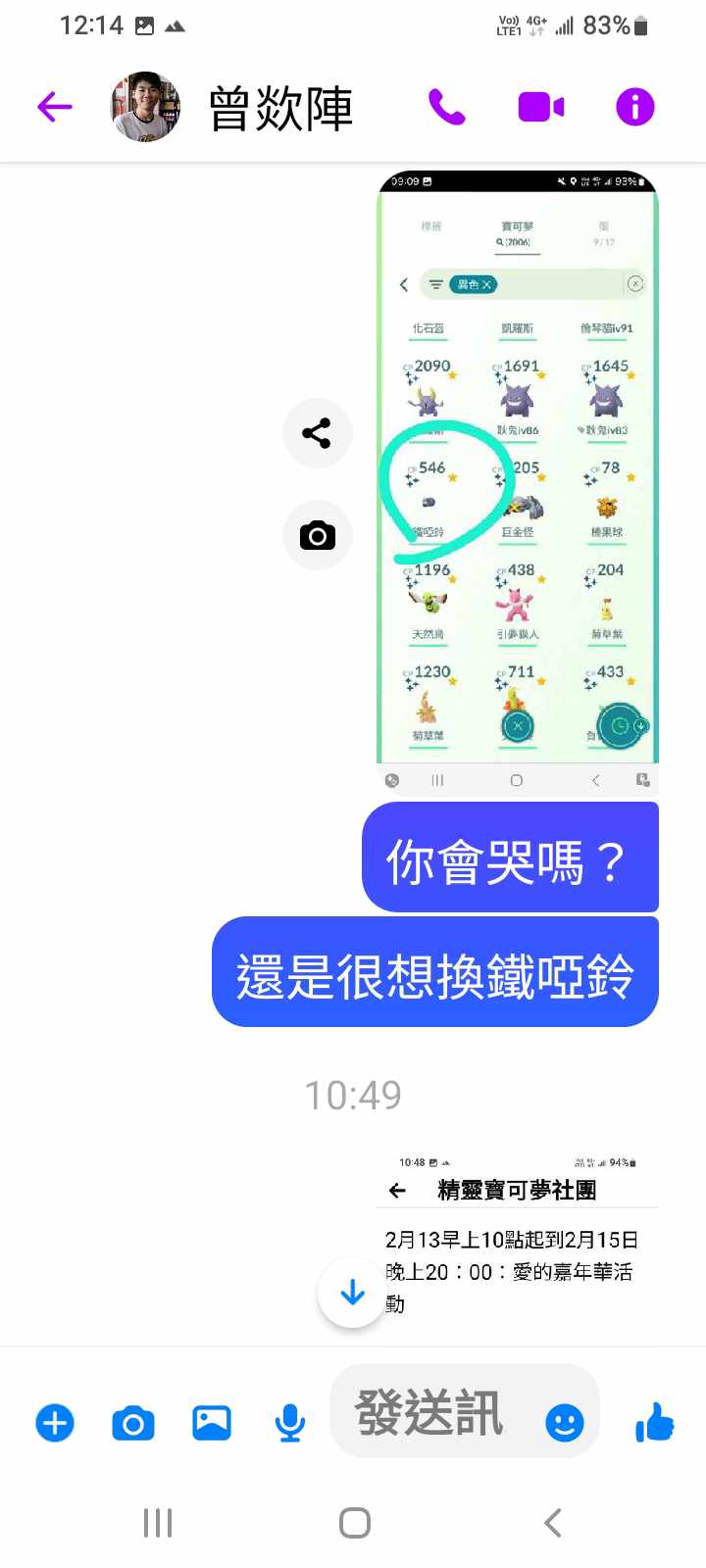
Task: Open recent apps from the navigation bar
Action: tap(158, 1523)
